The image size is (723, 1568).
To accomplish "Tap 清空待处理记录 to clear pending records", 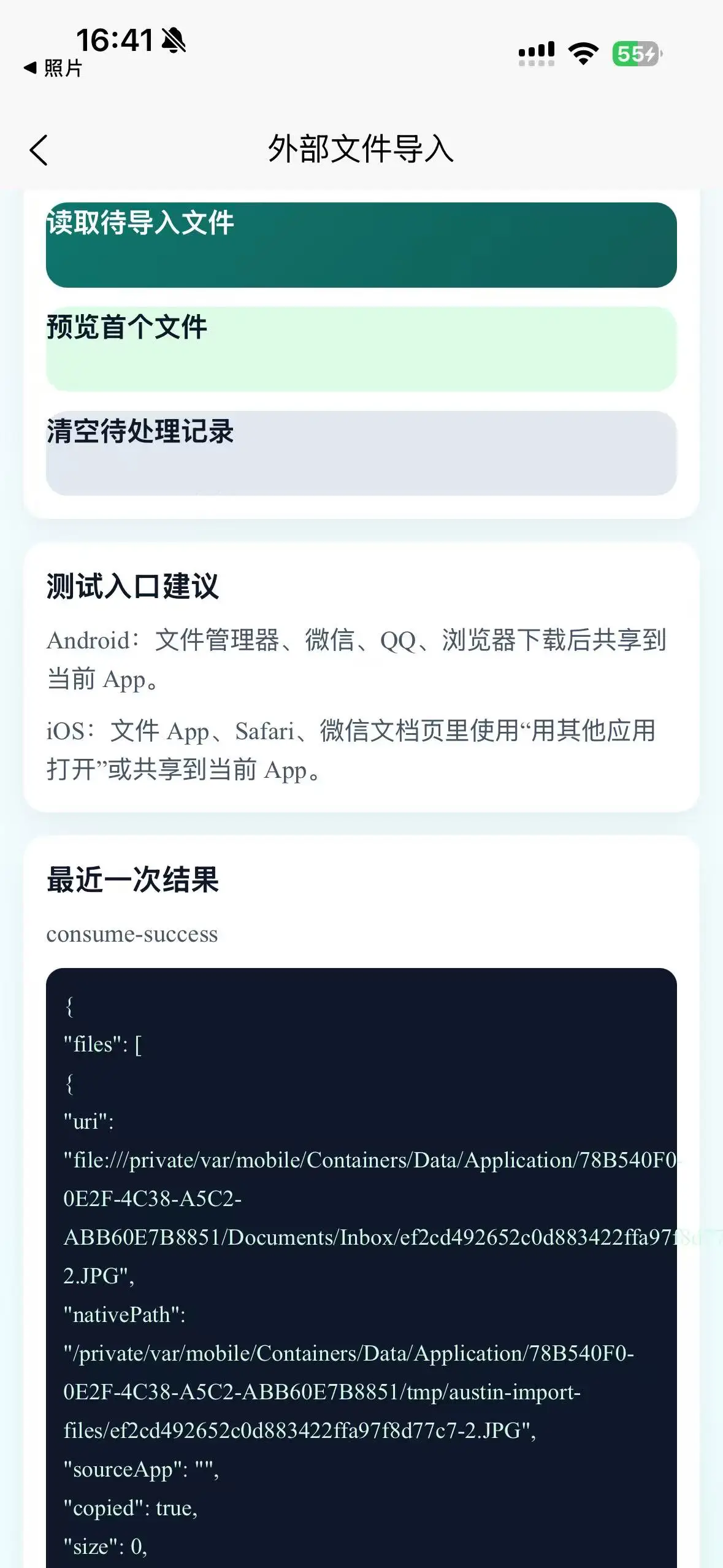I will tap(361, 453).
